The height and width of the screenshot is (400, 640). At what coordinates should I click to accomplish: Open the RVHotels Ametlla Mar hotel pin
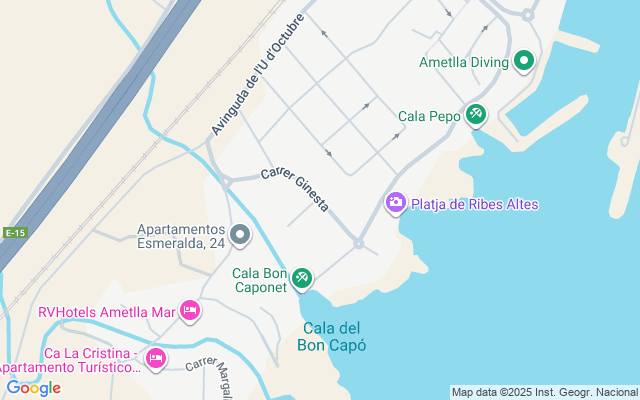point(190,312)
